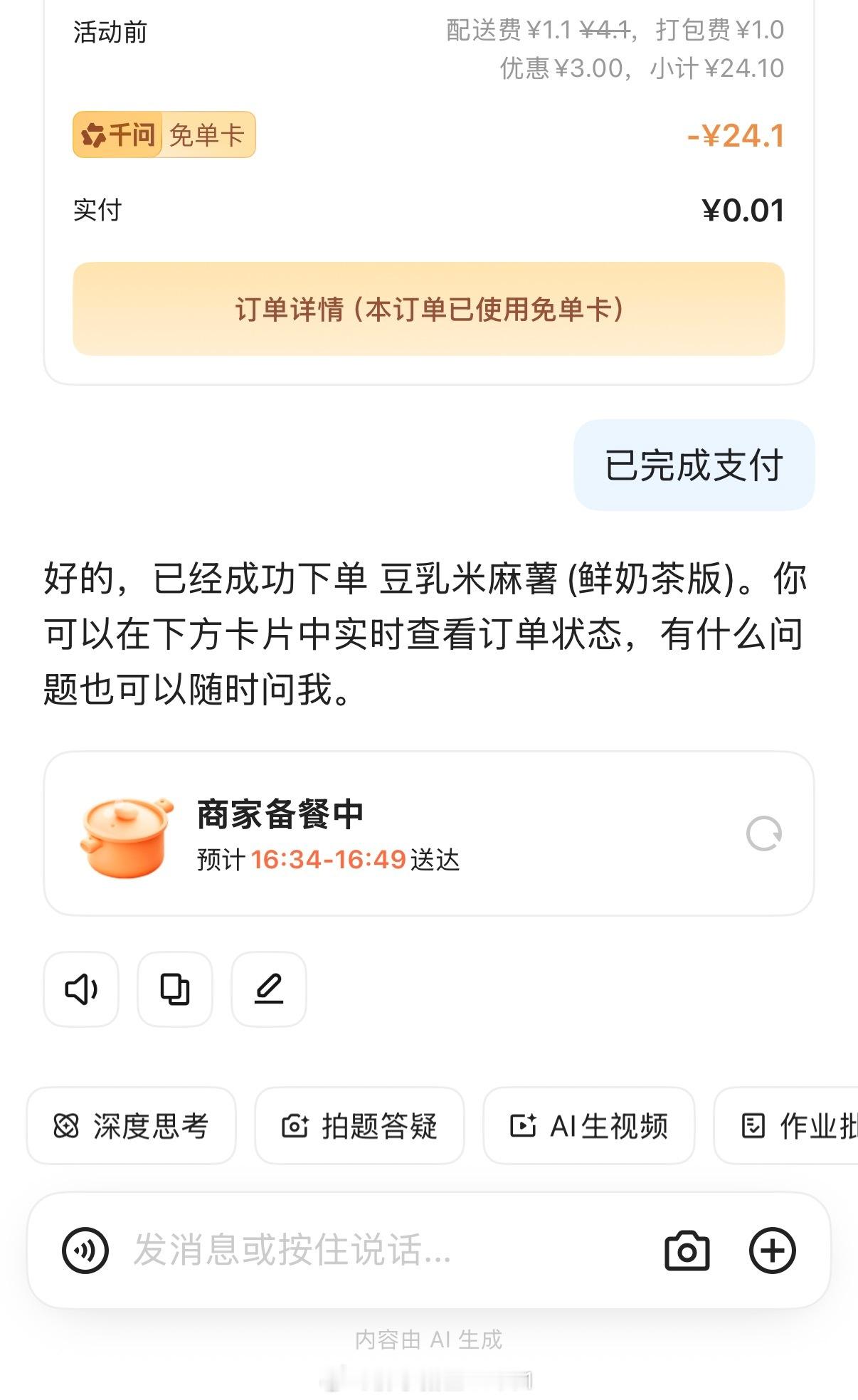Image resolution: width=858 pixels, height=1400 pixels.
Task: Play the AI reply aloud via speaker icon
Action: tap(80, 989)
